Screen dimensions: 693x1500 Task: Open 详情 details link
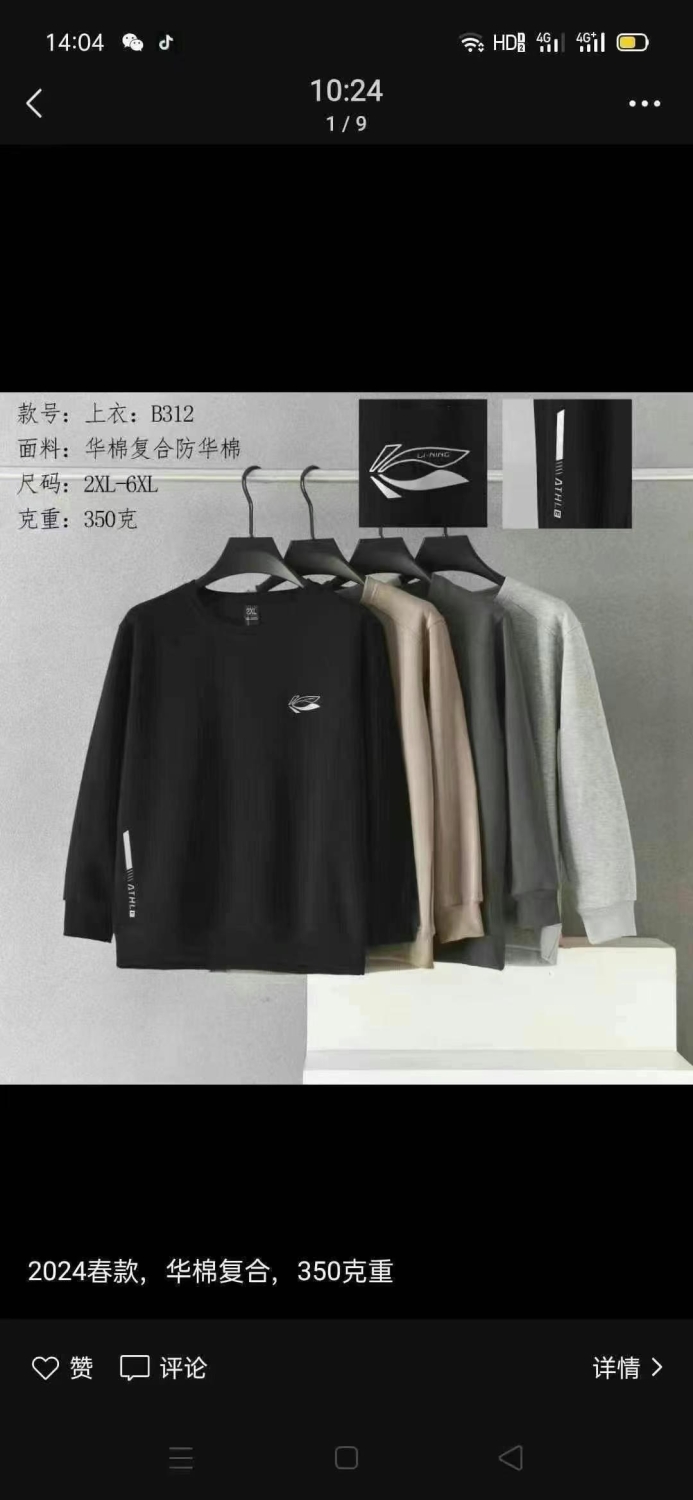click(x=628, y=1367)
